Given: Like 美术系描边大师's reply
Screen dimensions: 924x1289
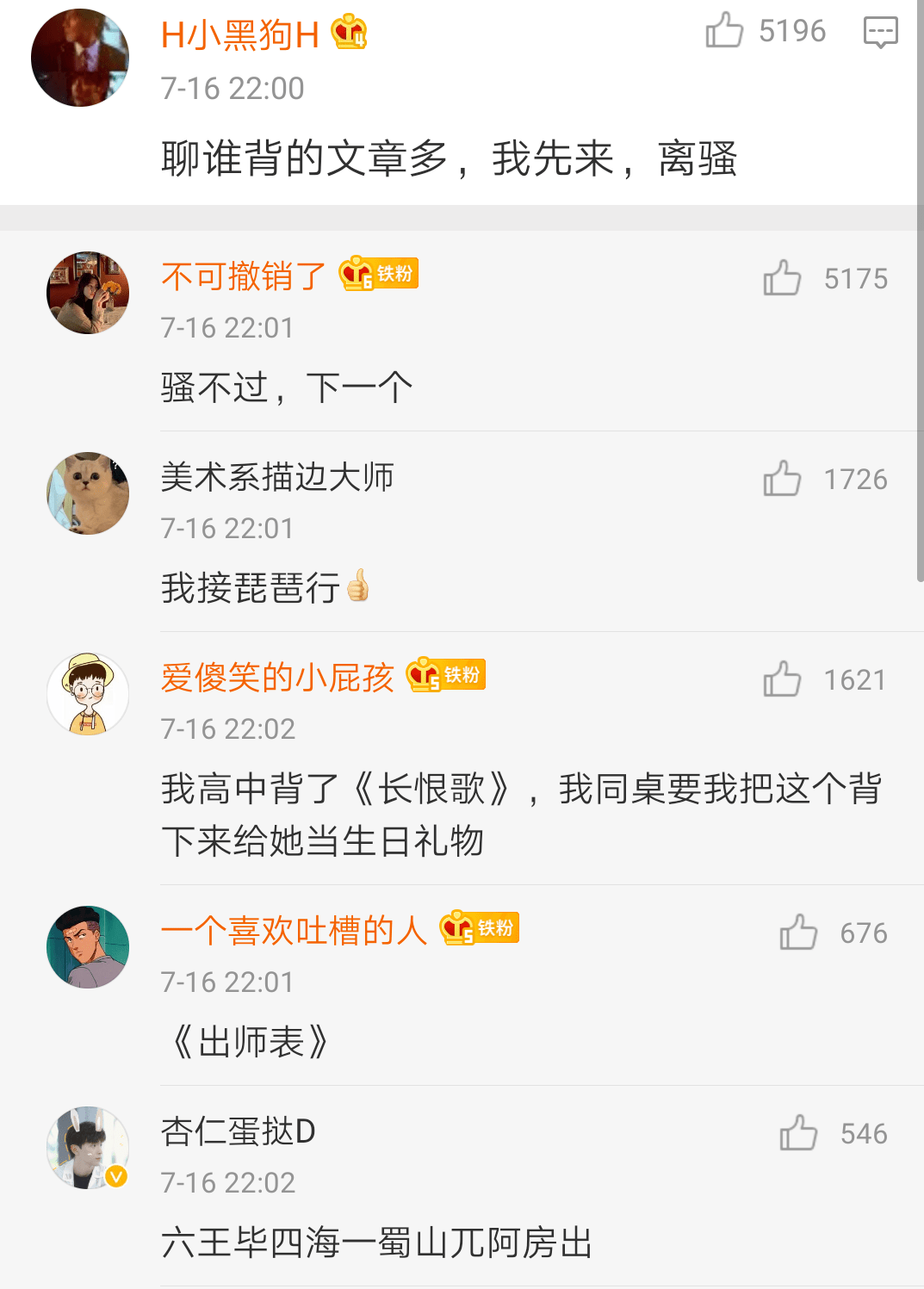Looking at the screenshot, I should click(782, 479).
